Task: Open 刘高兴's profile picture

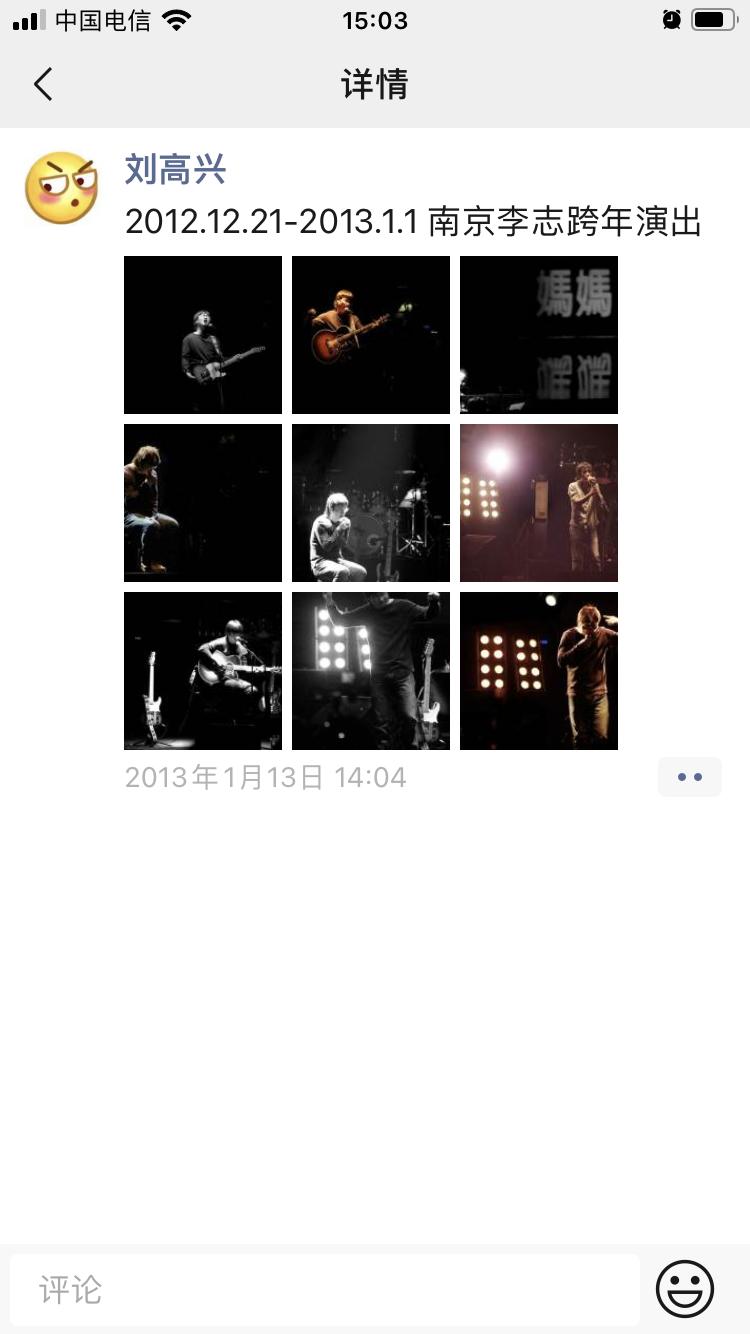Action: point(62,188)
